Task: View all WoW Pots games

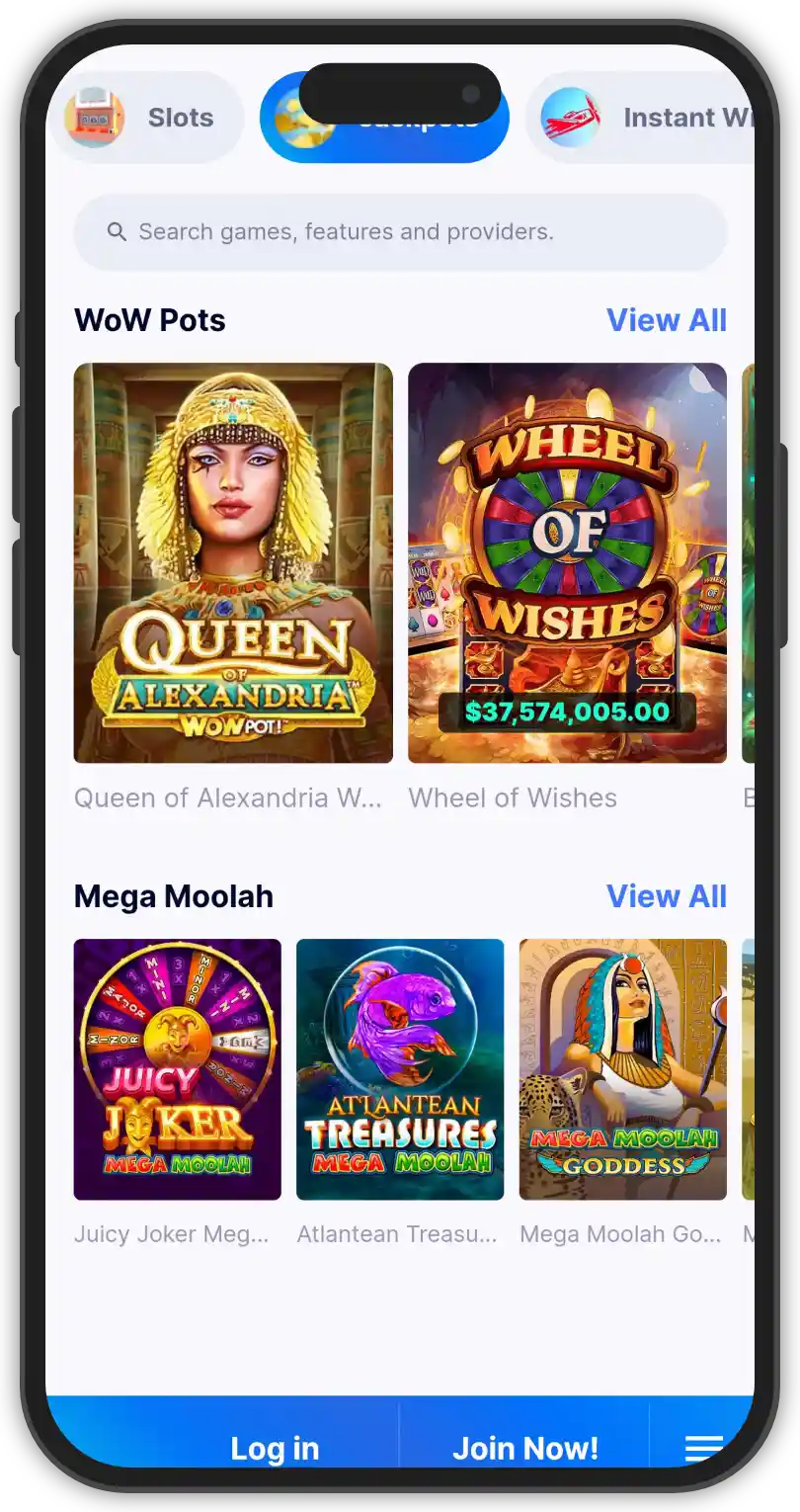Action: [666, 320]
